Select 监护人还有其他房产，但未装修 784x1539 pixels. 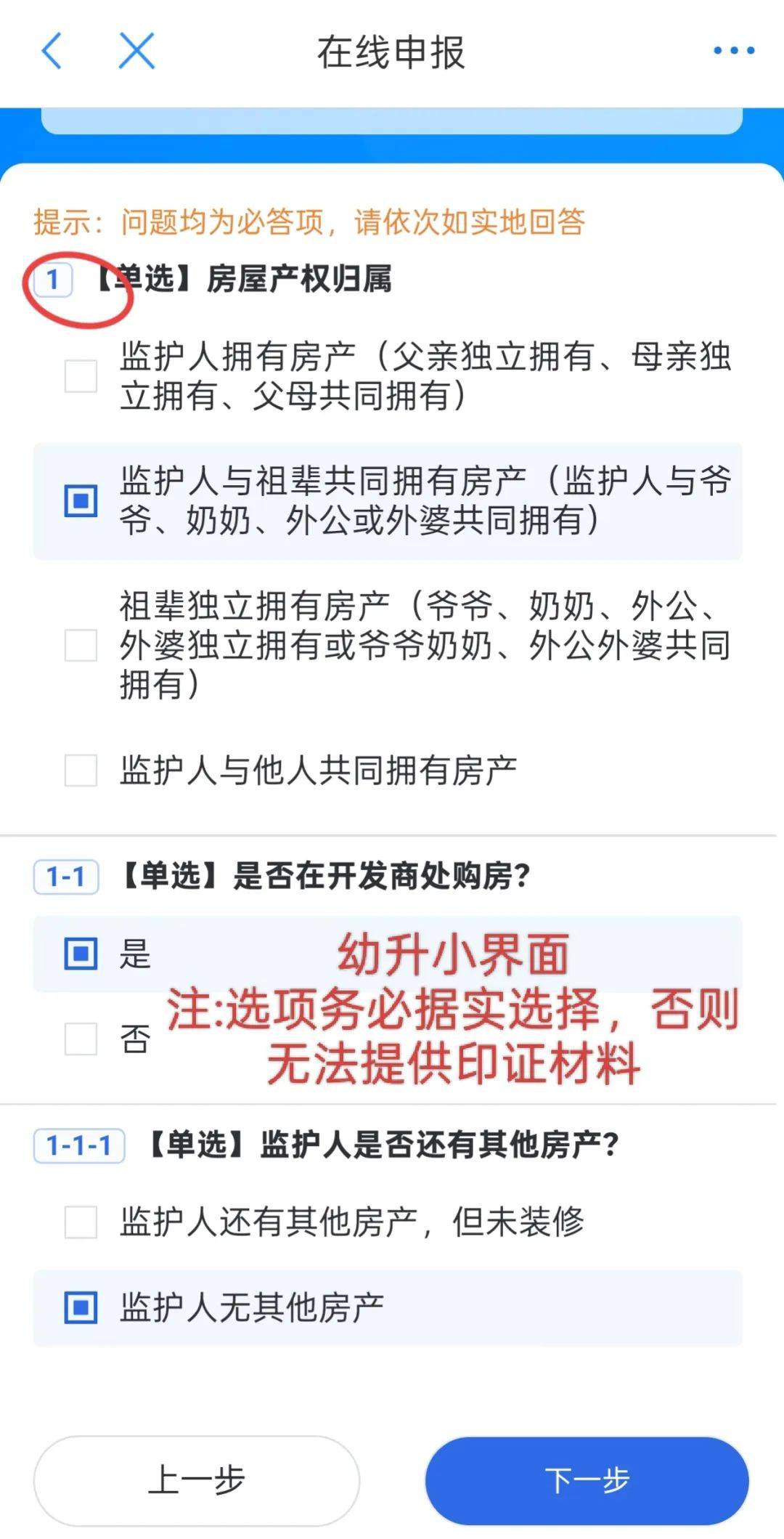click(81, 1222)
